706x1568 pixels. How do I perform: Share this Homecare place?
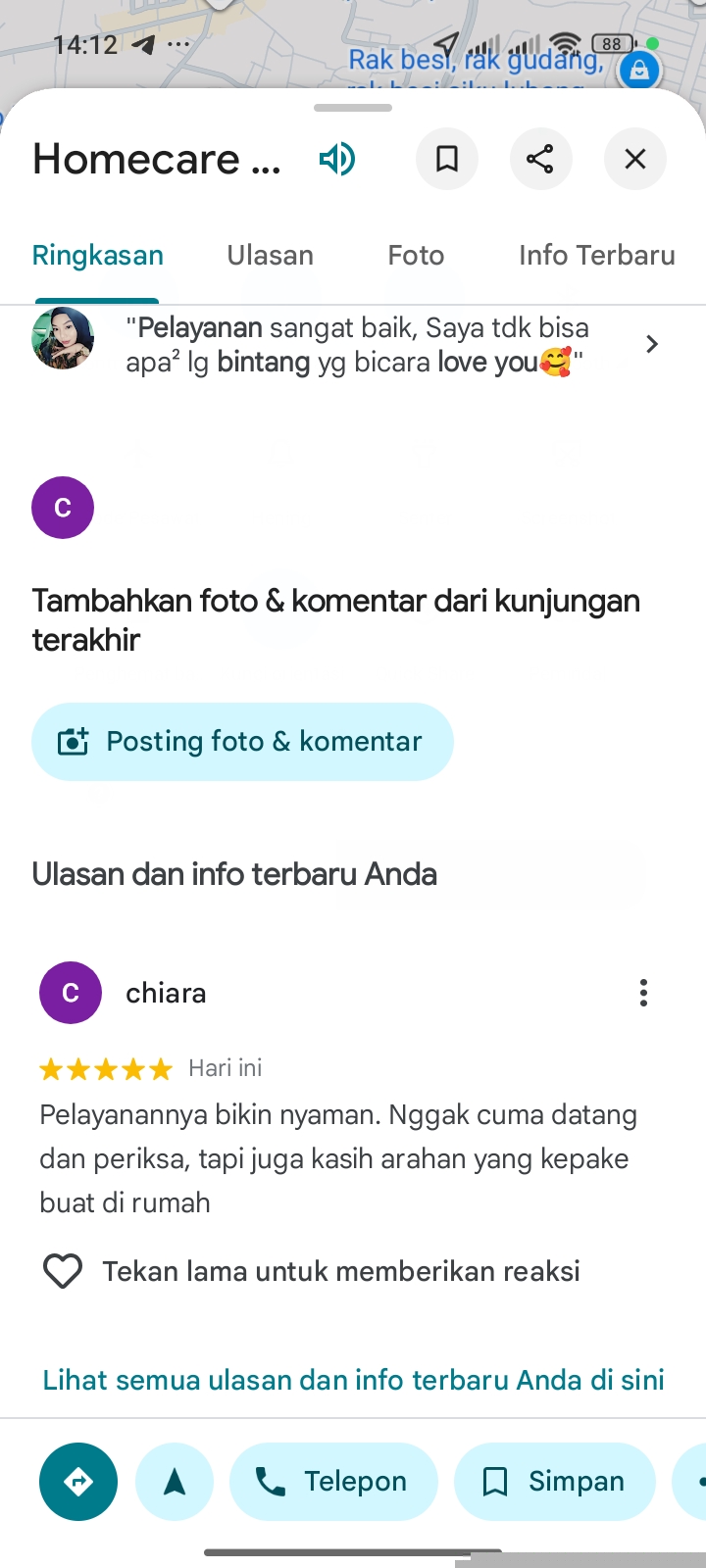pos(540,159)
